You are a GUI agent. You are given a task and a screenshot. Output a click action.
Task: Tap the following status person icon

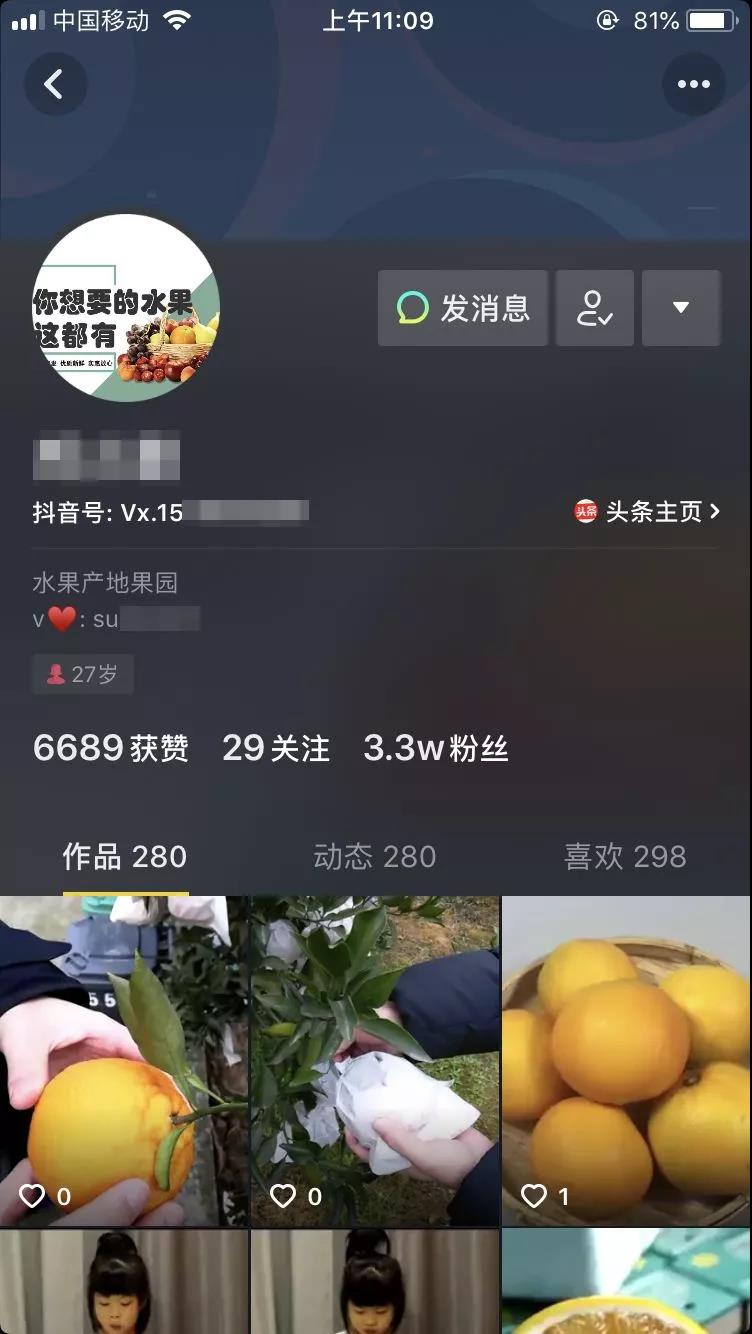pyautogui.click(x=595, y=308)
